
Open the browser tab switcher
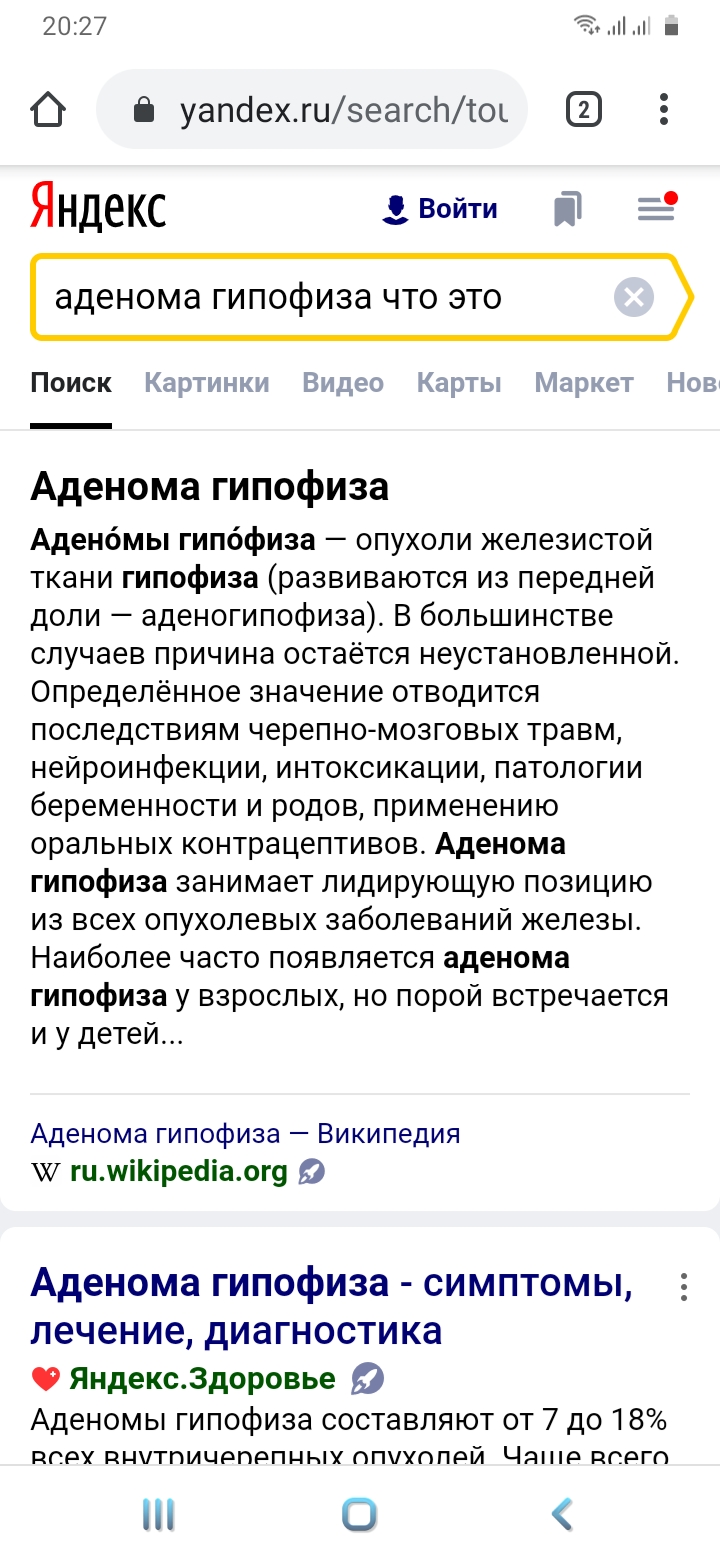[x=583, y=110]
